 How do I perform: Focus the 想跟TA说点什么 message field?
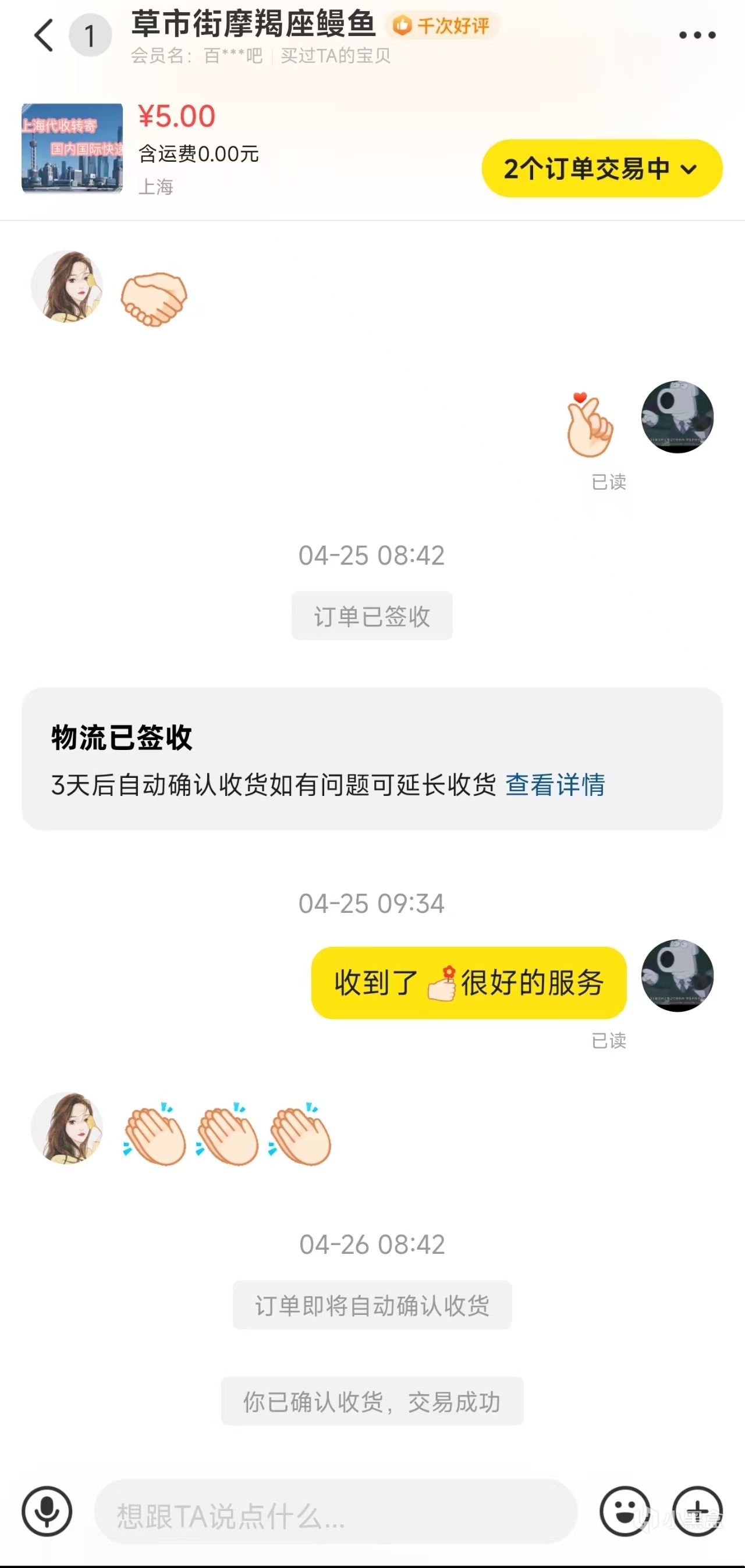pos(335,1512)
